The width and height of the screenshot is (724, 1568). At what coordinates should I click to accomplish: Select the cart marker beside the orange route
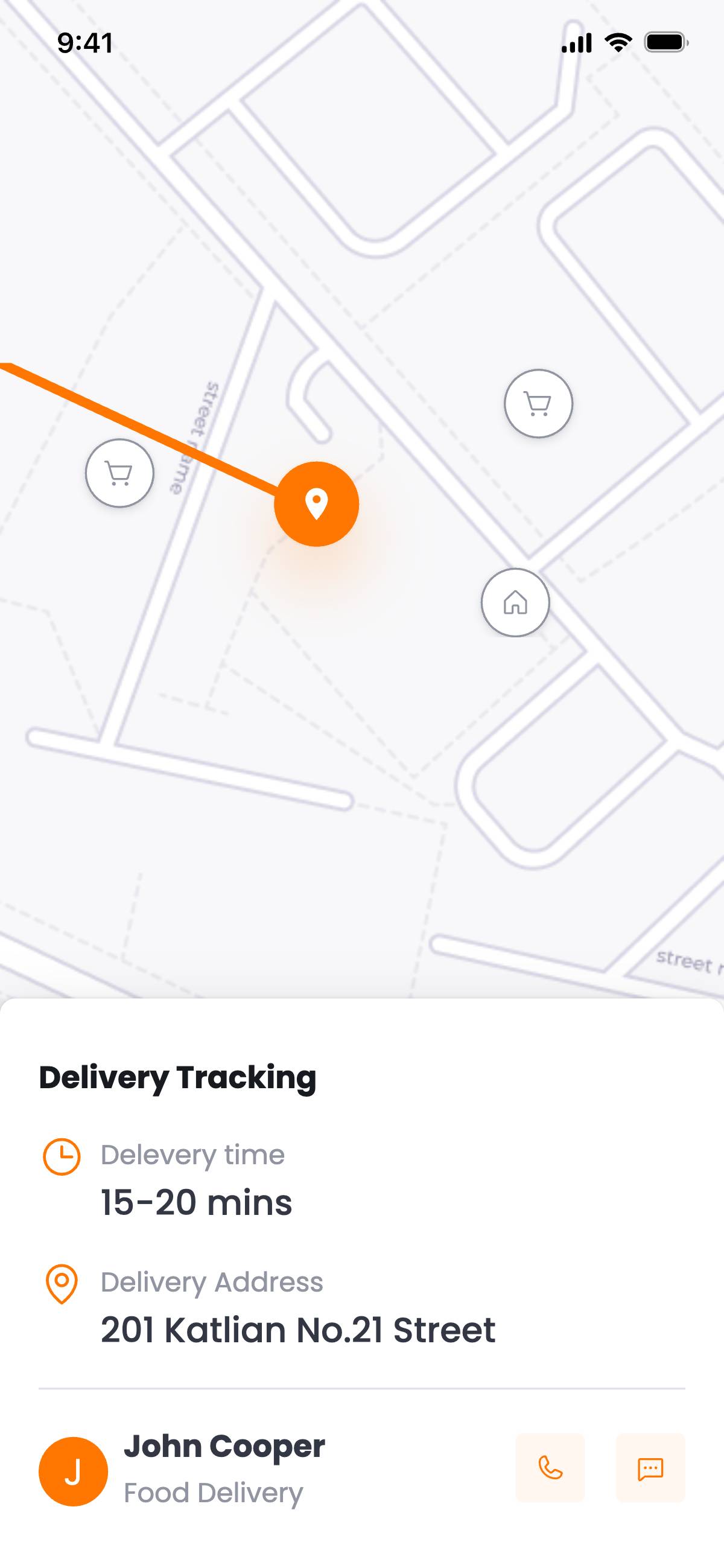[119, 473]
